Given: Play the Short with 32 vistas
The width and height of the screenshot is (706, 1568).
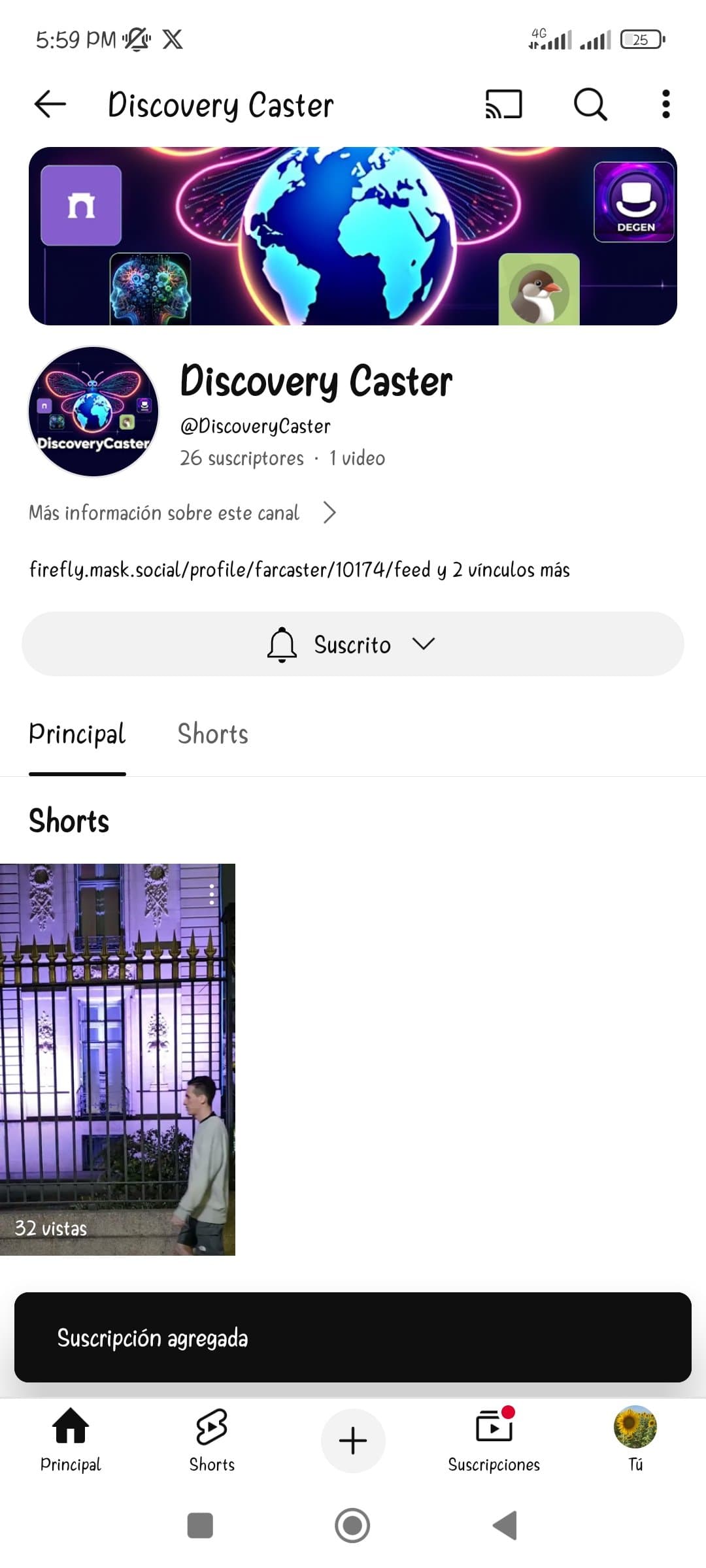Looking at the screenshot, I should click(118, 1059).
